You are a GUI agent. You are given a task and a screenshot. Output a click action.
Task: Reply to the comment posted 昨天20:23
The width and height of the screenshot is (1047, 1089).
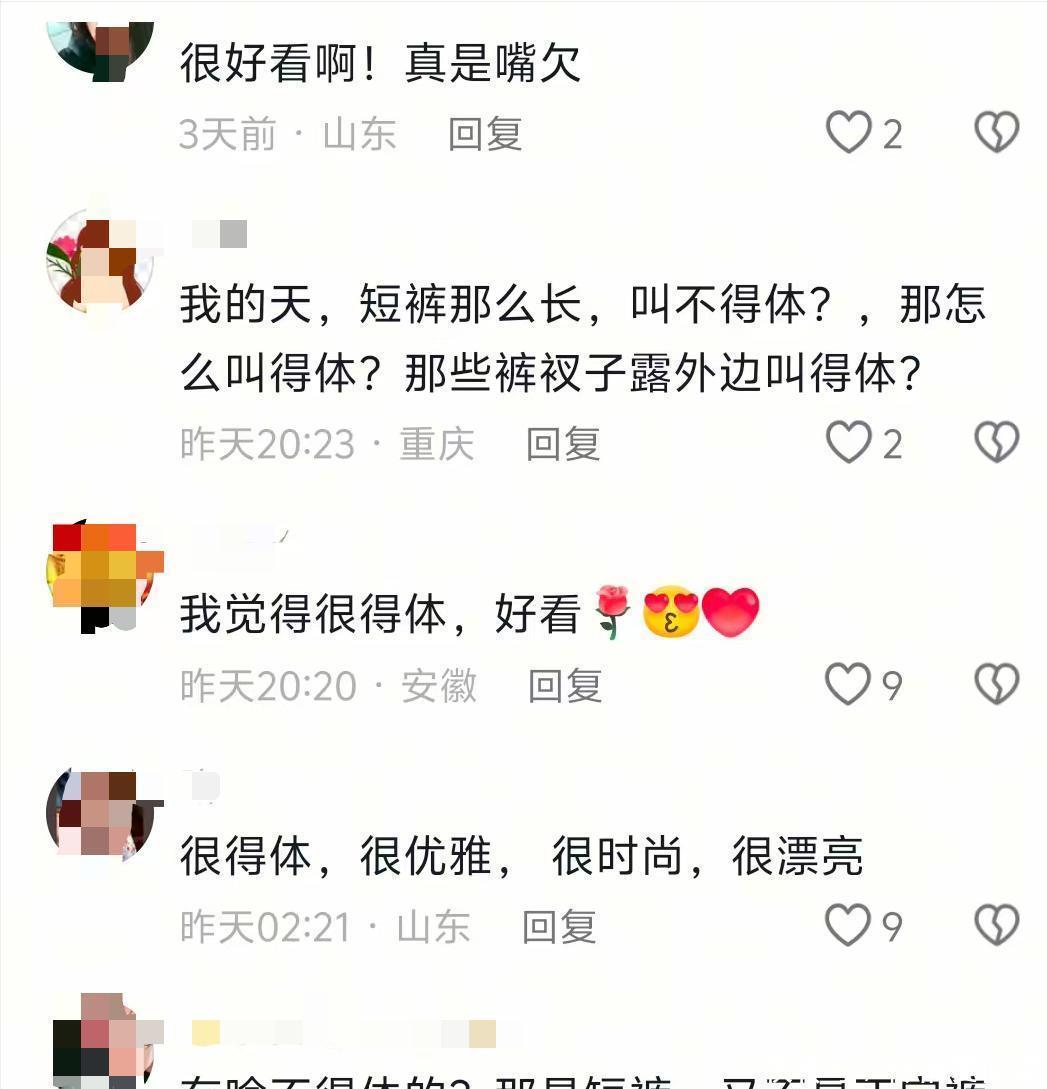pos(563,444)
